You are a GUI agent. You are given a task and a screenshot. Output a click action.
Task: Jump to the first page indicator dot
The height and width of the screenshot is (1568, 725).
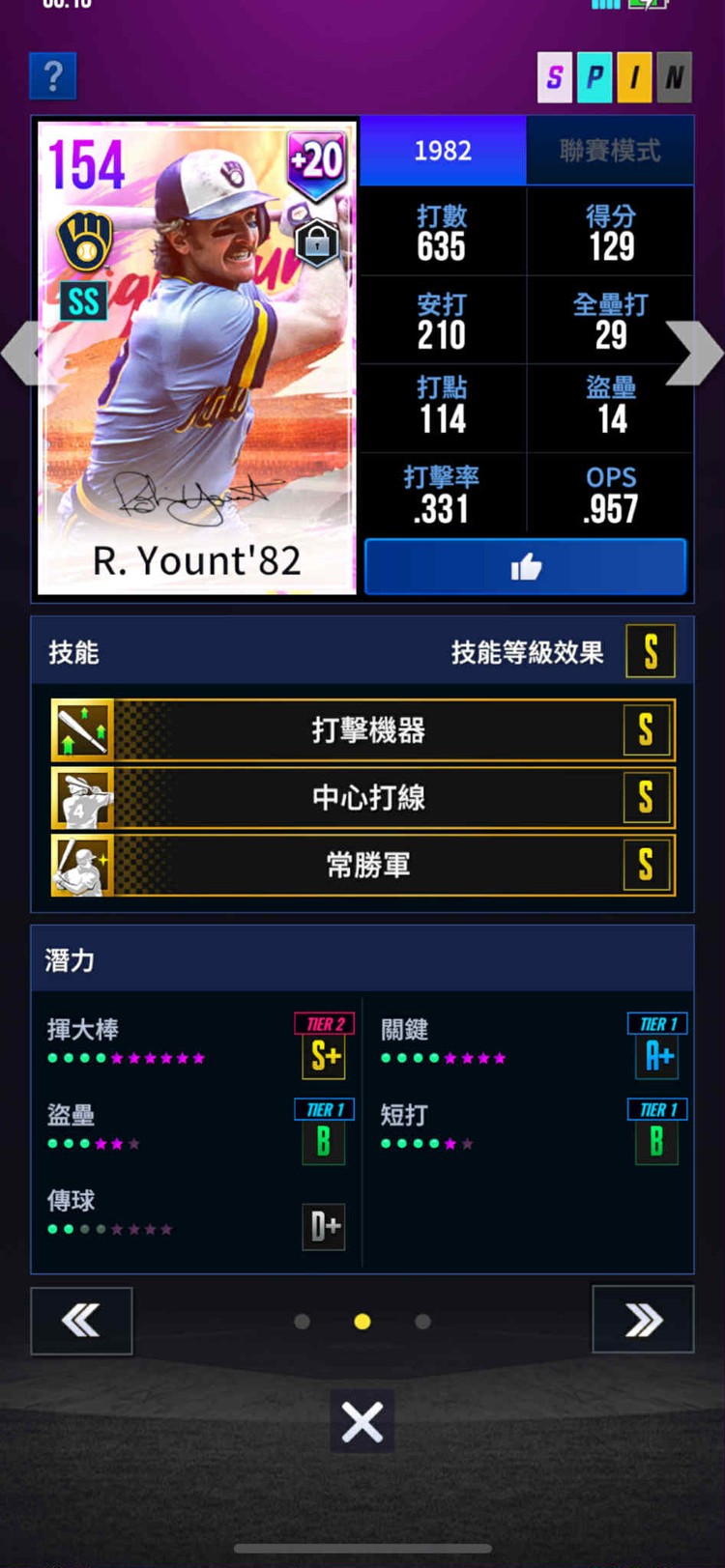click(302, 1321)
